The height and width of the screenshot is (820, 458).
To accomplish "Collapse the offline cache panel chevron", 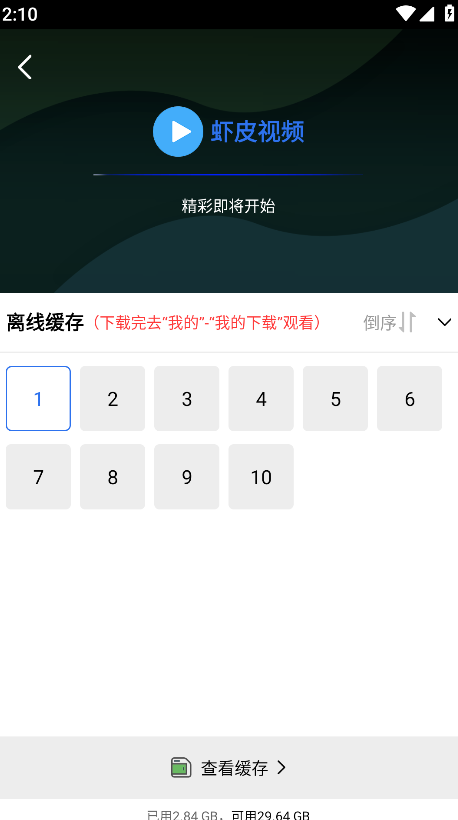I will tap(444, 322).
